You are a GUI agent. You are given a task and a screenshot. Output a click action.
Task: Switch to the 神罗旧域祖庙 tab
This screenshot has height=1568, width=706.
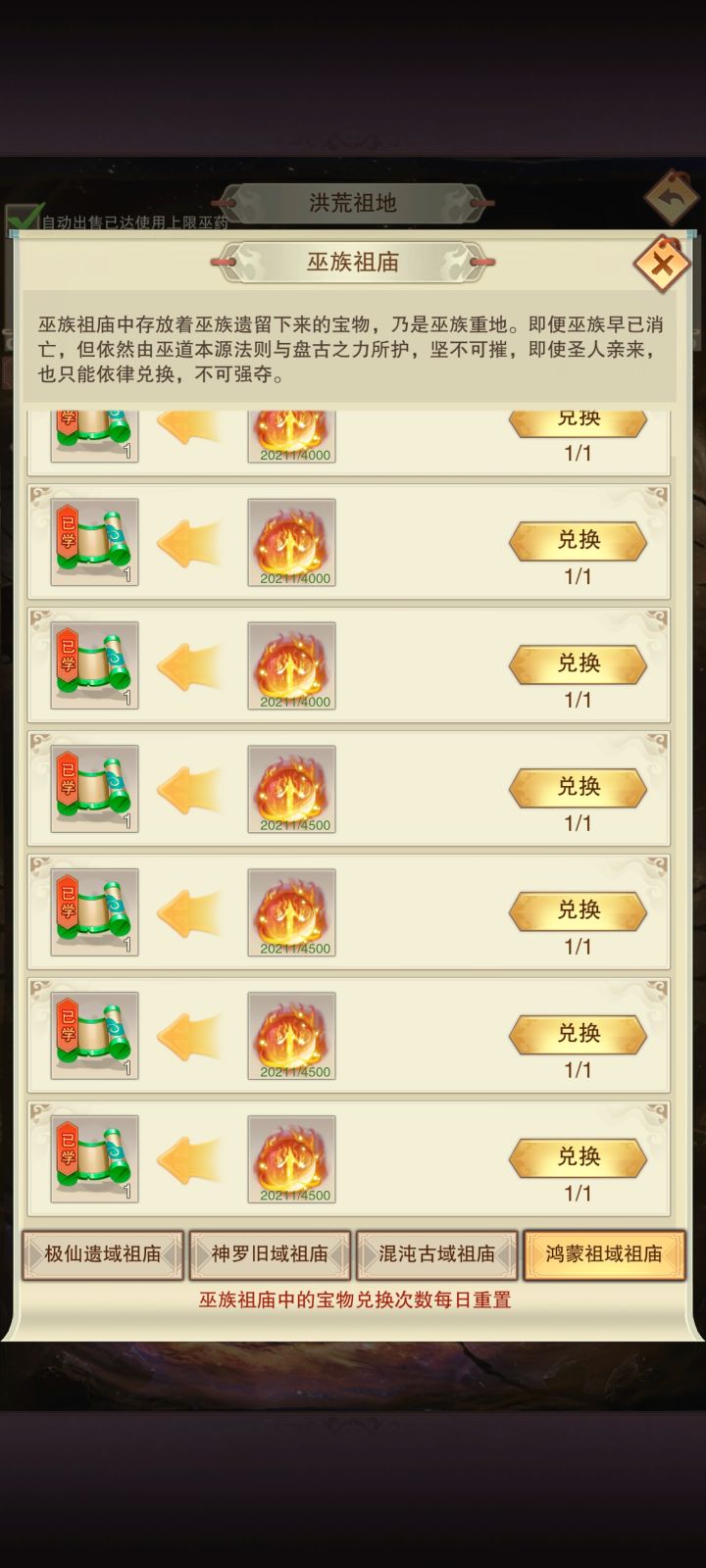(x=272, y=1254)
